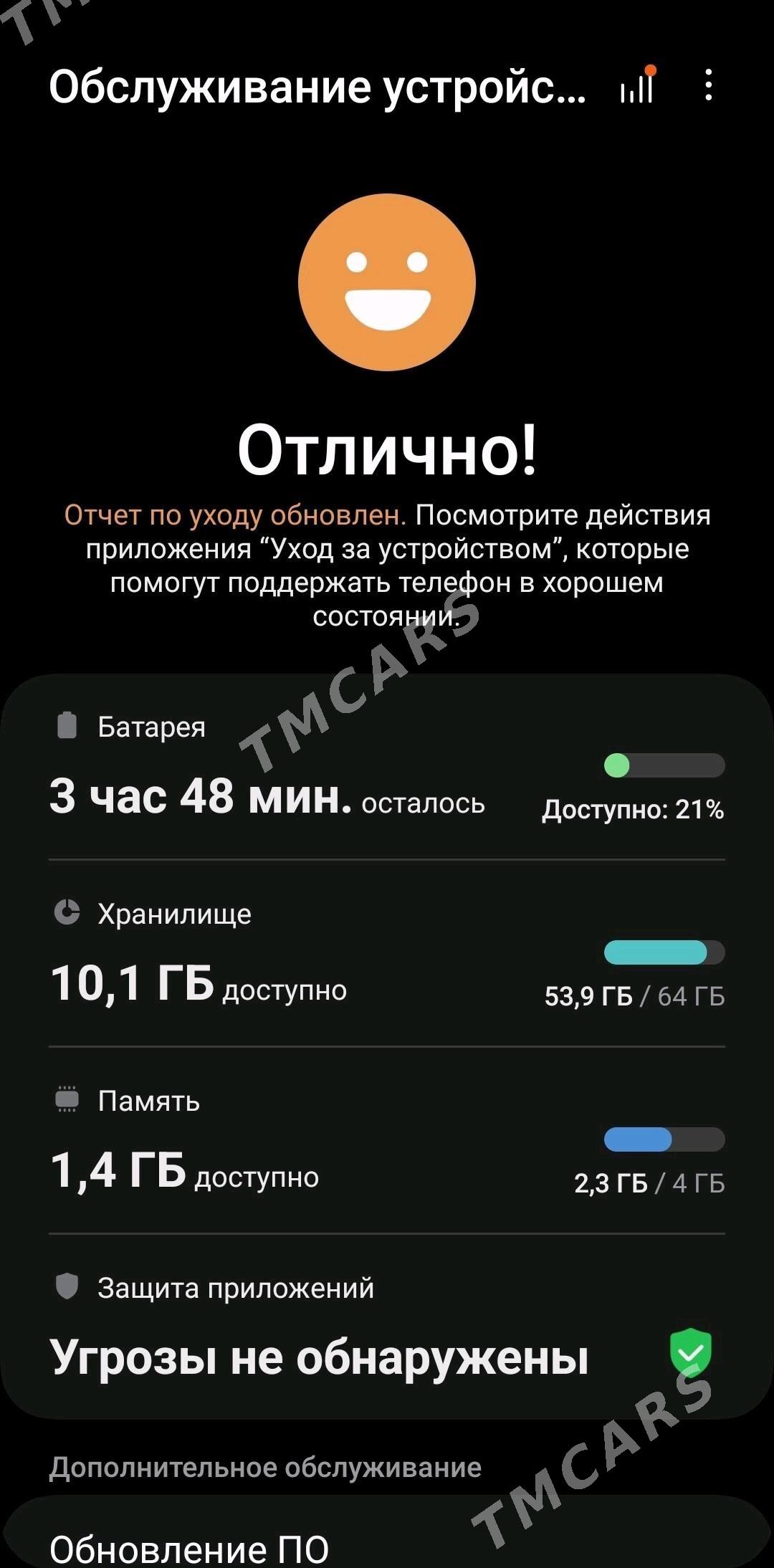Open the three-dot overflow menu
This screenshot has height=1568, width=774.
(708, 85)
